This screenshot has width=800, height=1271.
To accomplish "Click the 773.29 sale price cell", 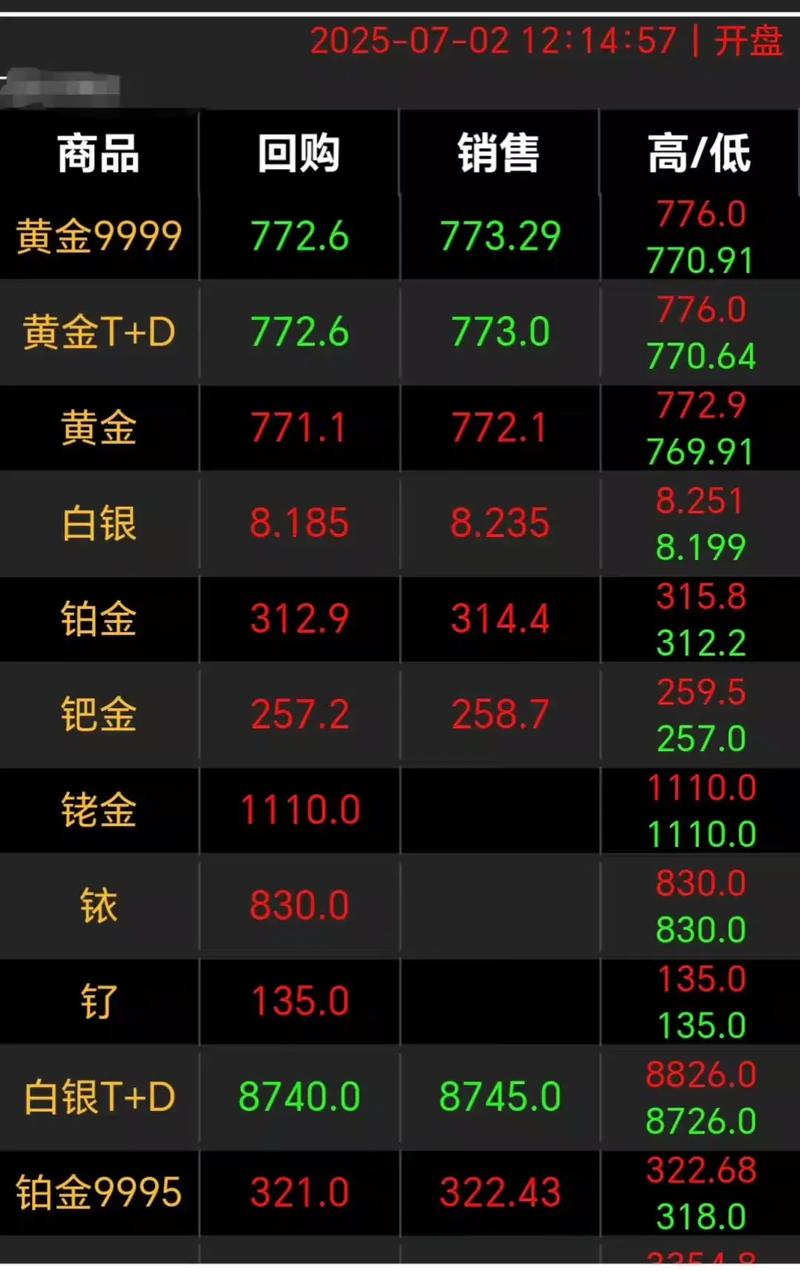I will (498, 236).
